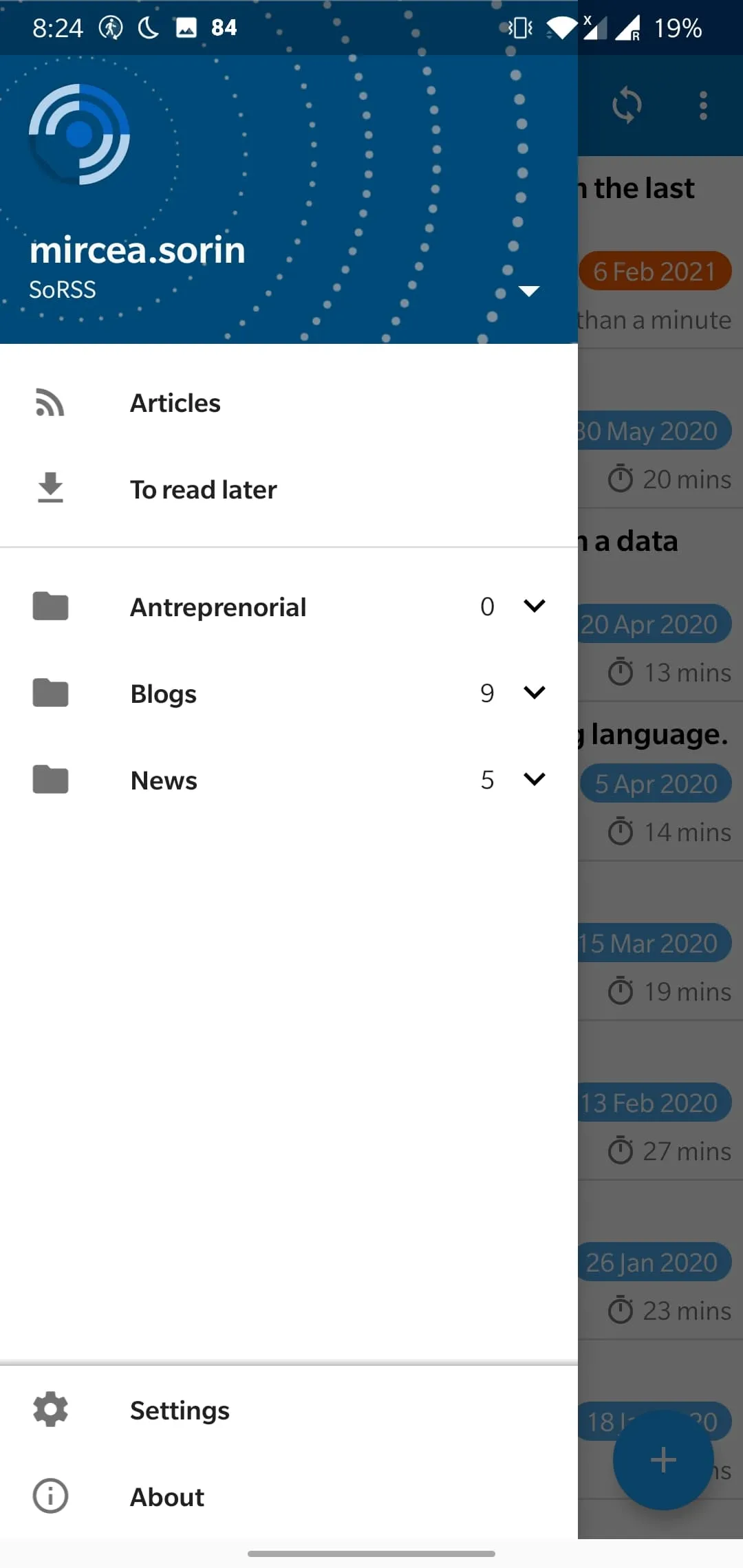Screen dimensions: 743x1568
Task: Open the Settings gear icon
Action: [49, 1409]
